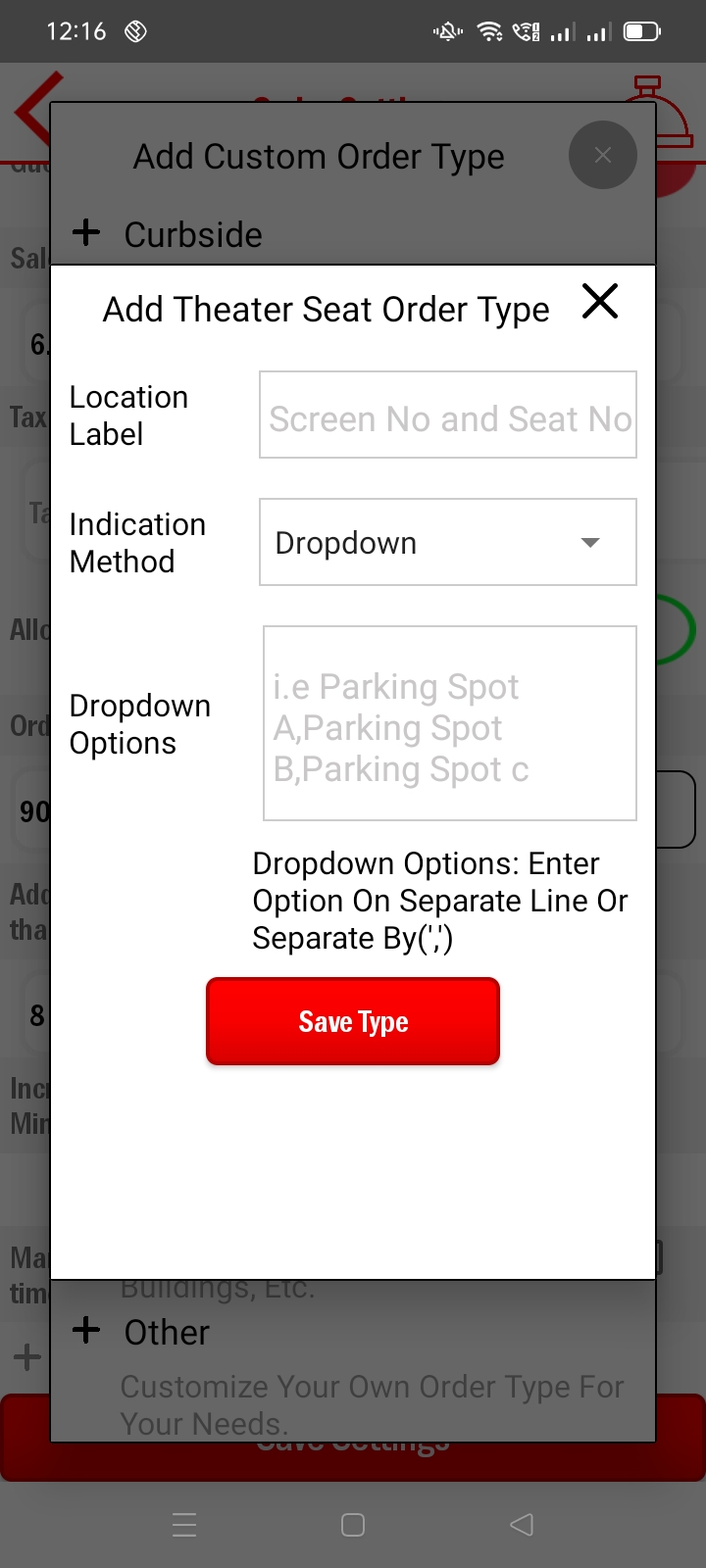The image size is (706, 1568).
Task: Dismiss the Add Custom Order Type popup
Action: coord(602,155)
